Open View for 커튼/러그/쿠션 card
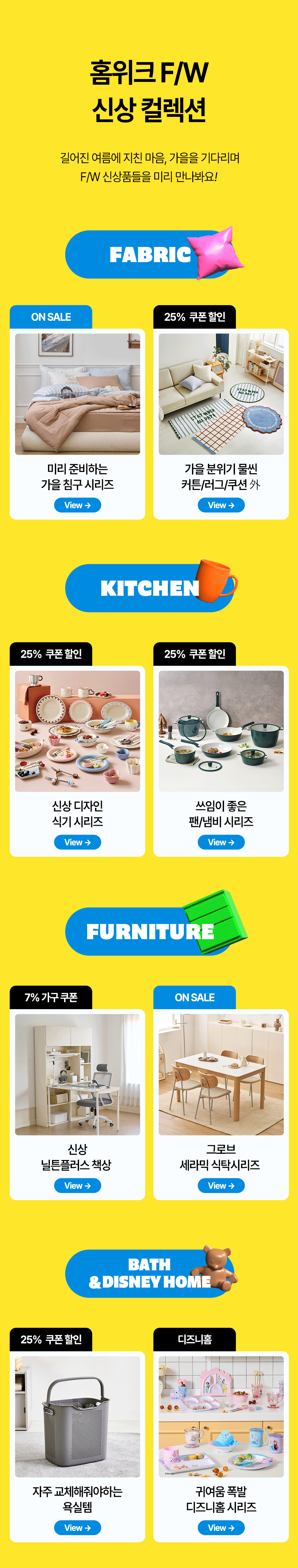 click(221, 505)
